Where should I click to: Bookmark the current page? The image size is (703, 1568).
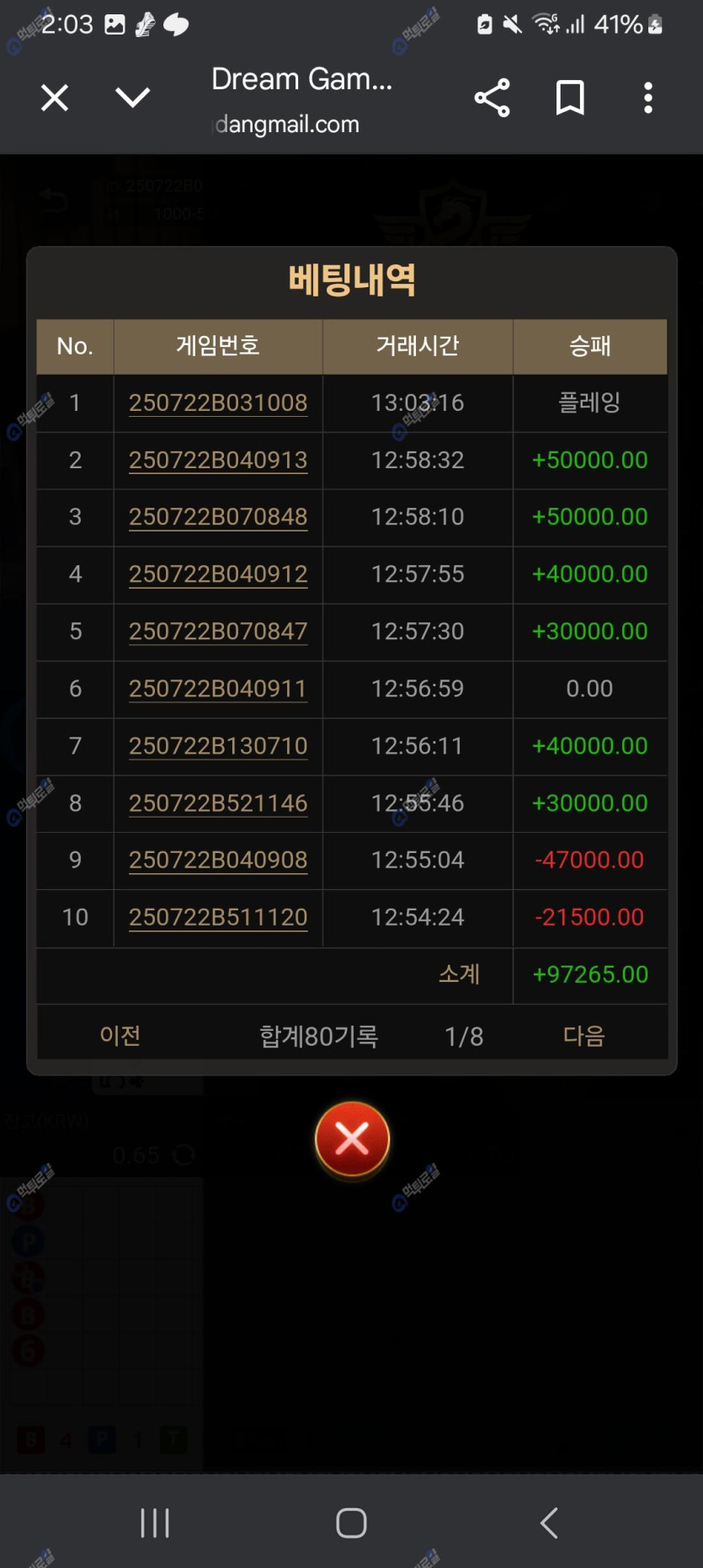[570, 98]
